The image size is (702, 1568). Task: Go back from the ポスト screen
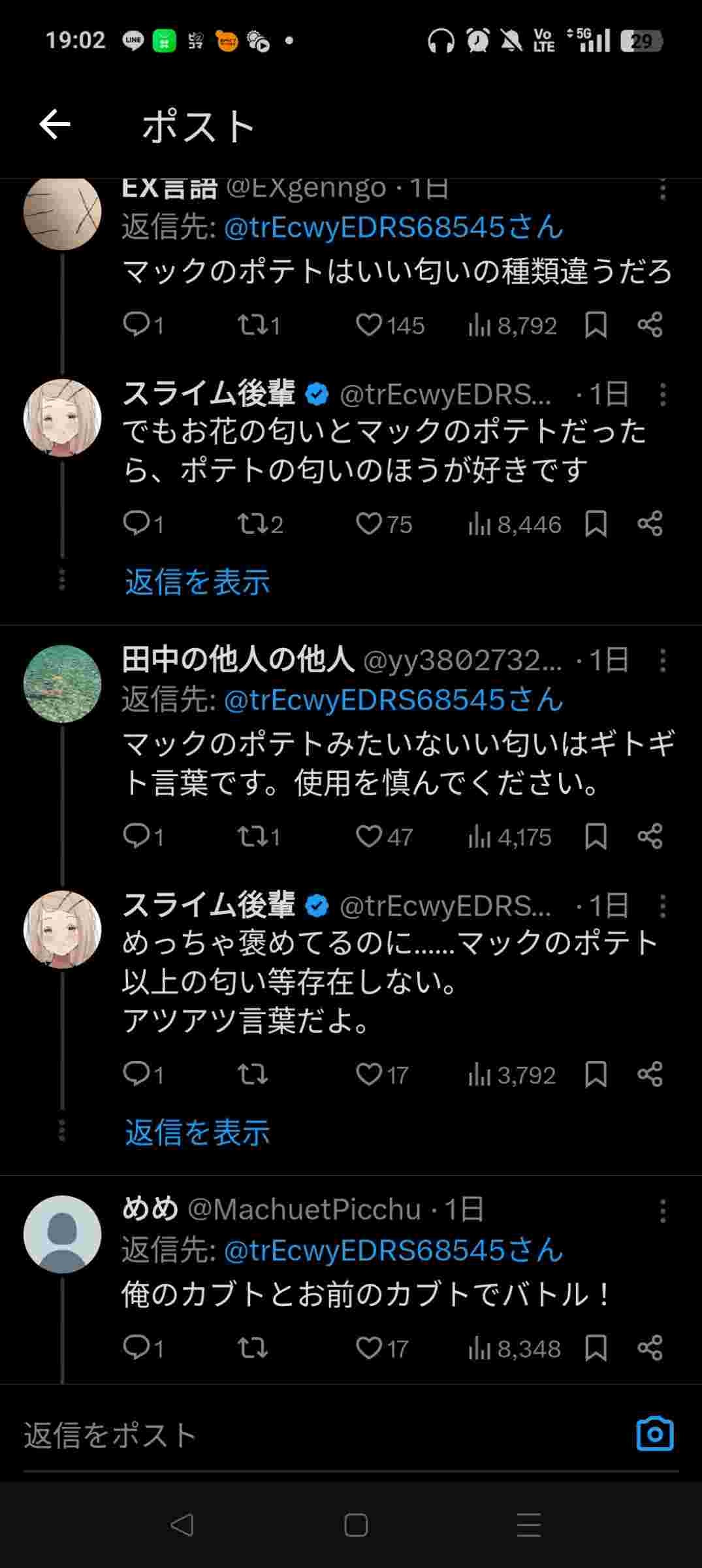click(55, 125)
